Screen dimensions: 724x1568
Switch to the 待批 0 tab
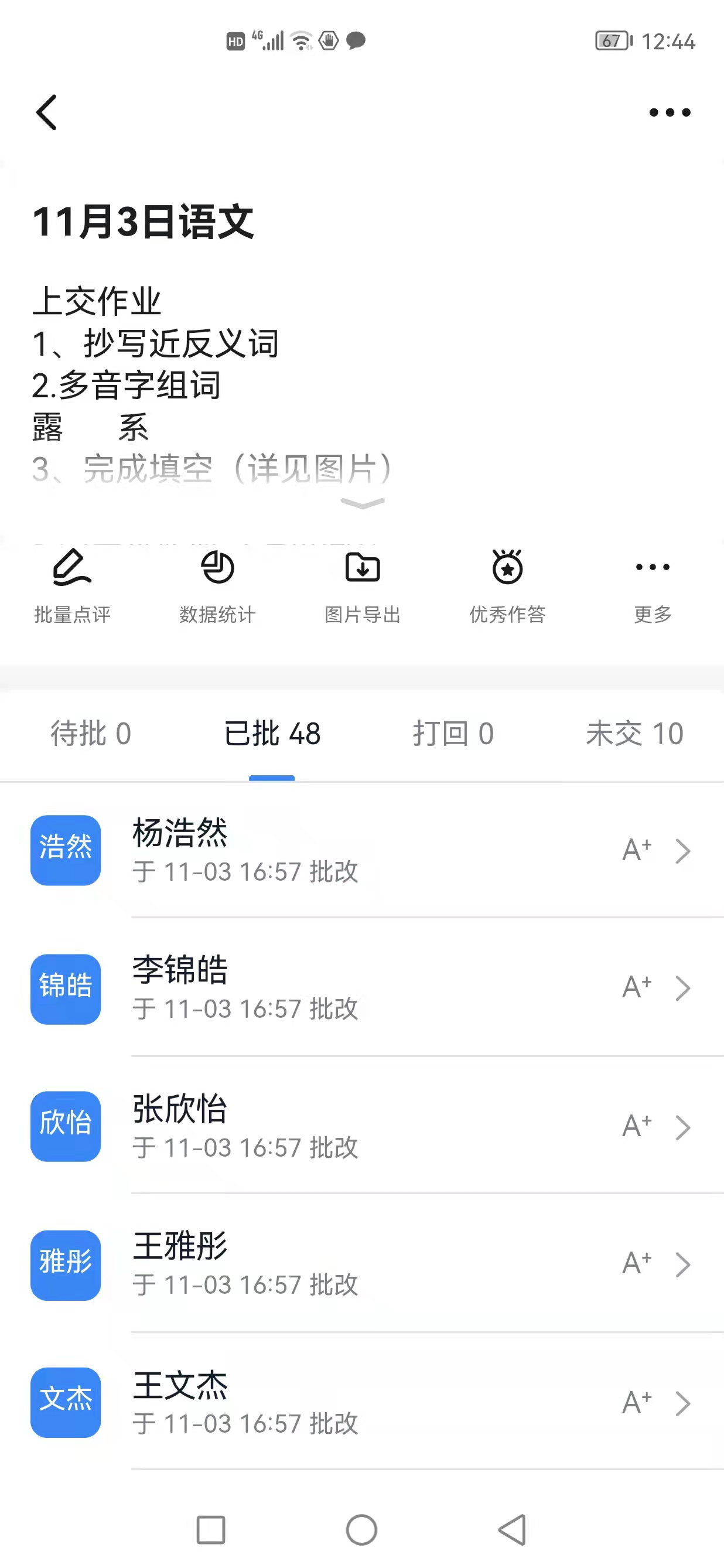tap(91, 734)
